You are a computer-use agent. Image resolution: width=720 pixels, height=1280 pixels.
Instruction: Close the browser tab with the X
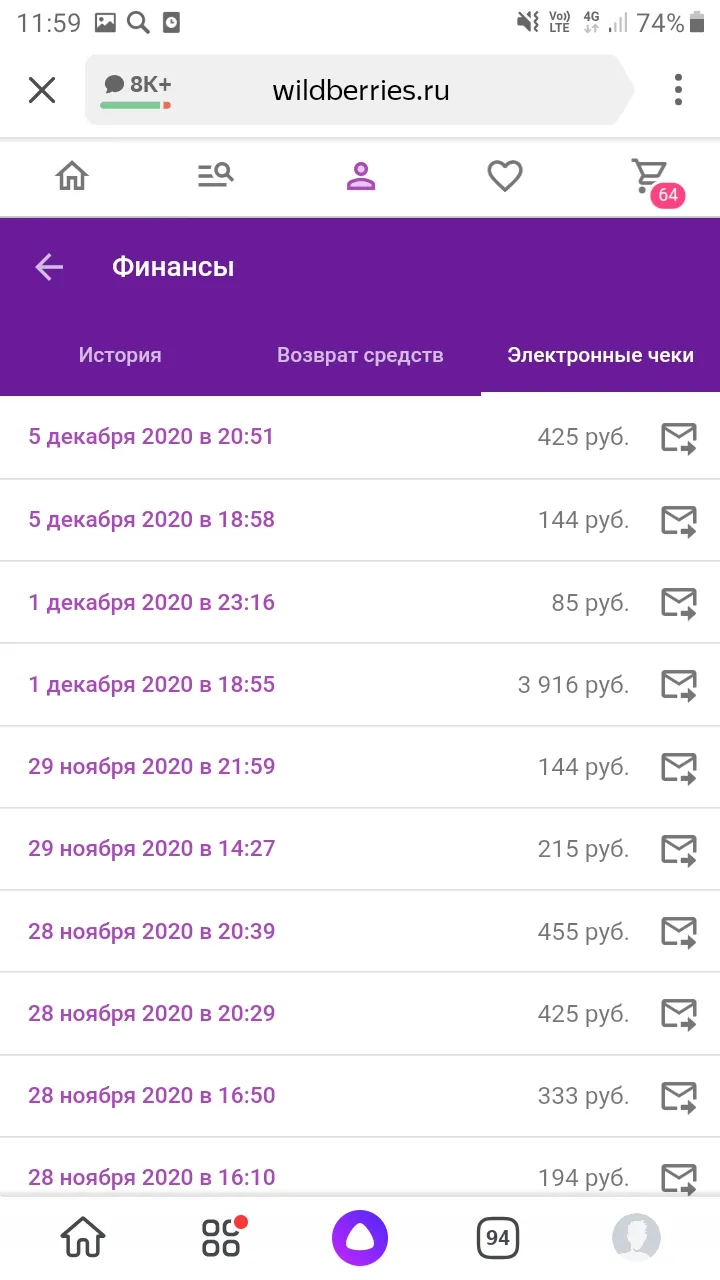42,90
